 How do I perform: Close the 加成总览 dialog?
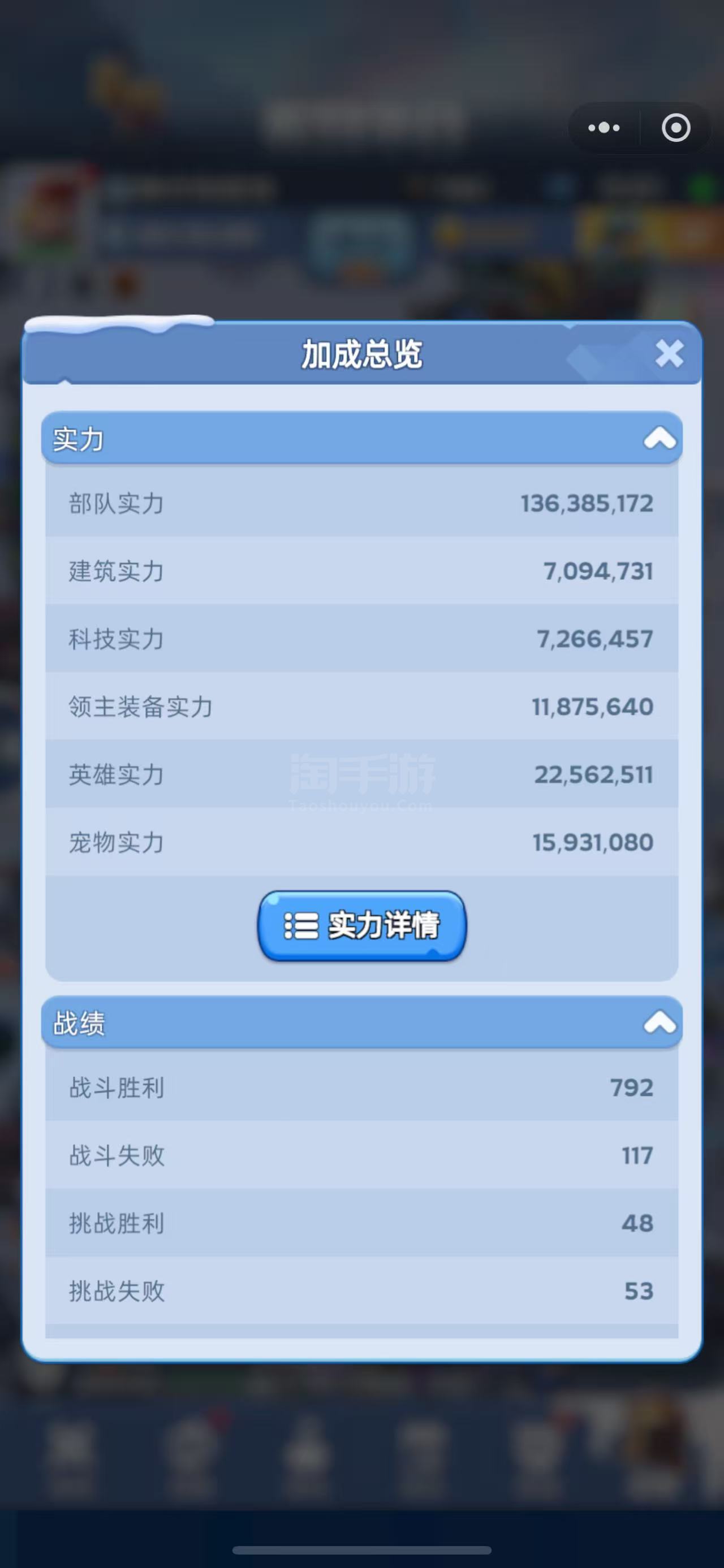(669, 353)
